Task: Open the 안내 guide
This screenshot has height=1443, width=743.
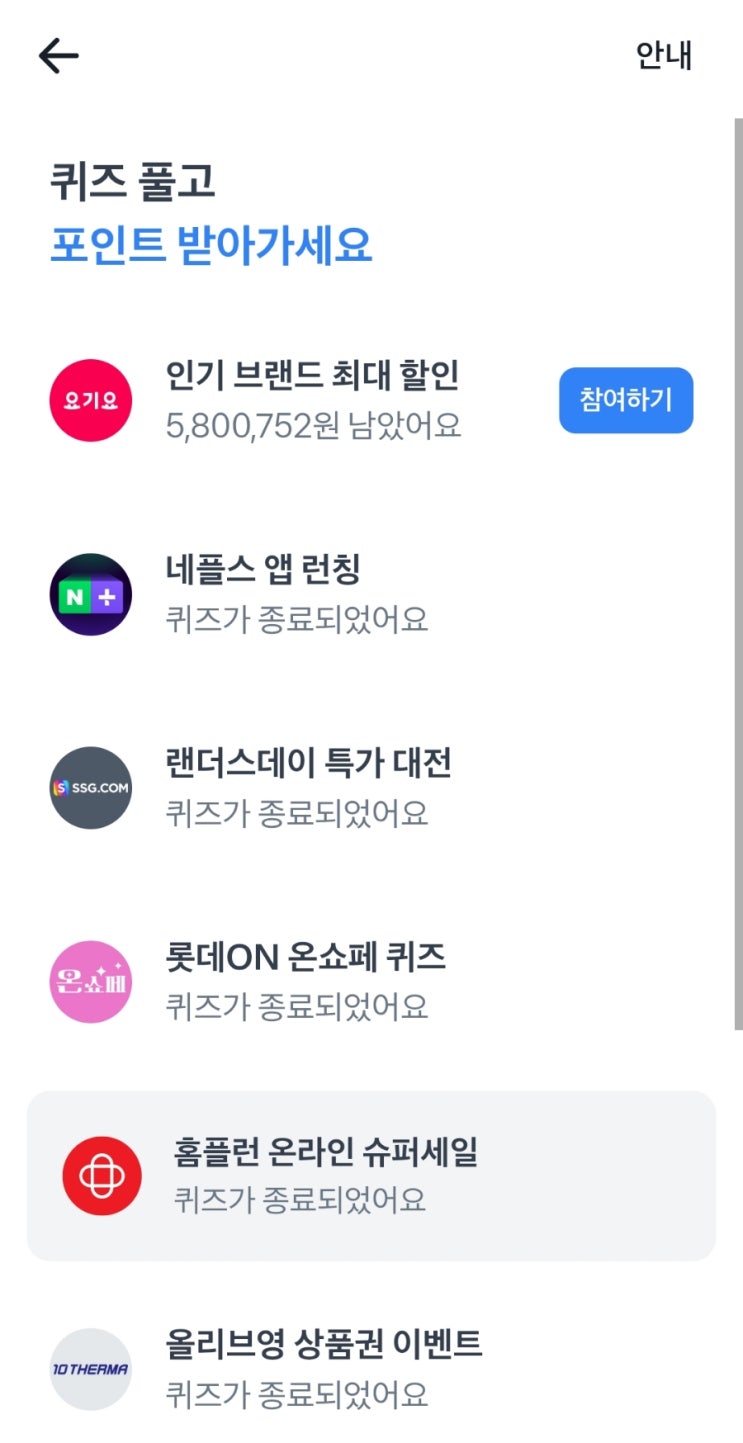Action: pyautogui.click(x=664, y=55)
